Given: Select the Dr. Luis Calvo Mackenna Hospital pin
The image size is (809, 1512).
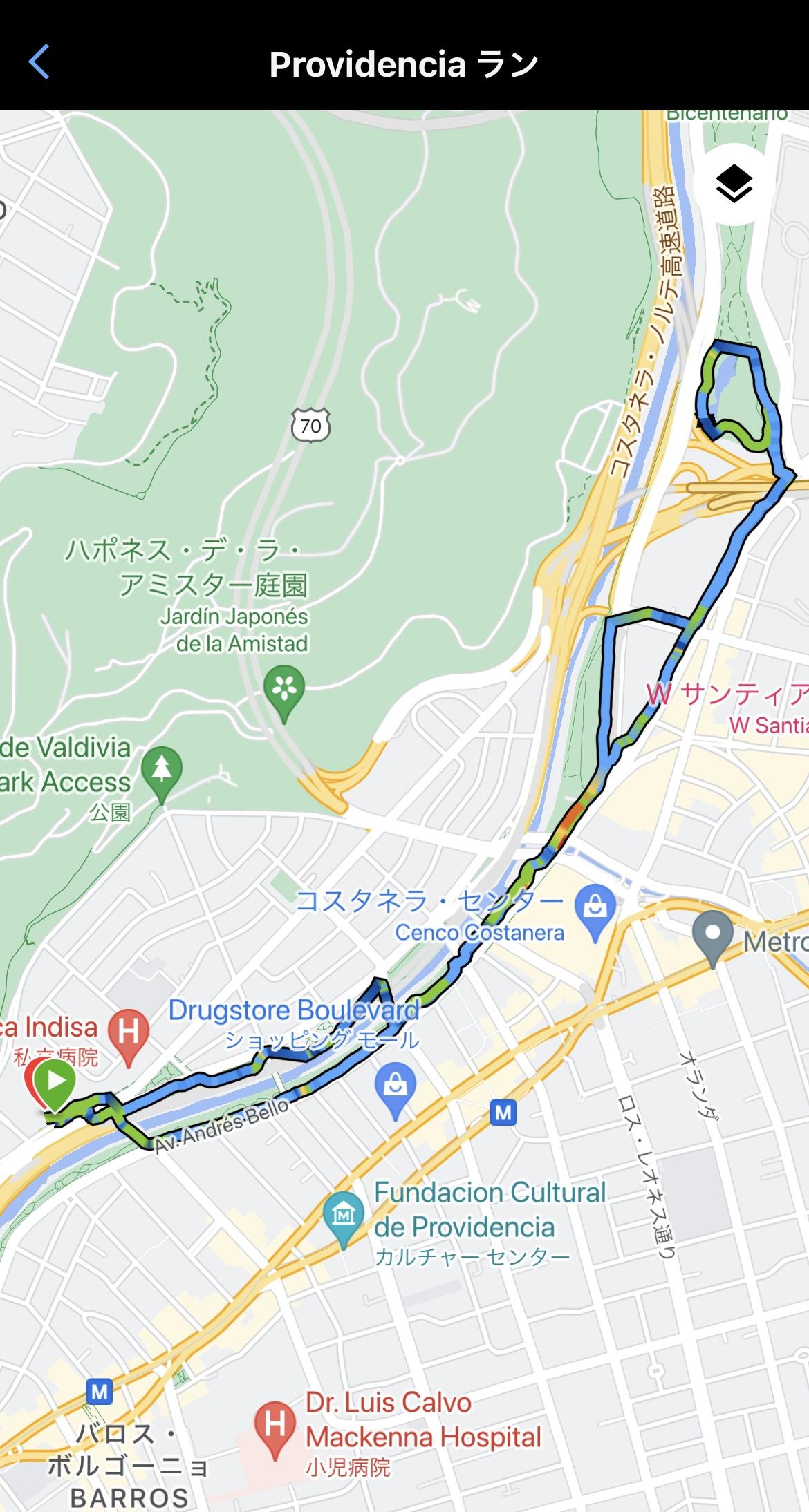Looking at the screenshot, I should point(275,1424).
